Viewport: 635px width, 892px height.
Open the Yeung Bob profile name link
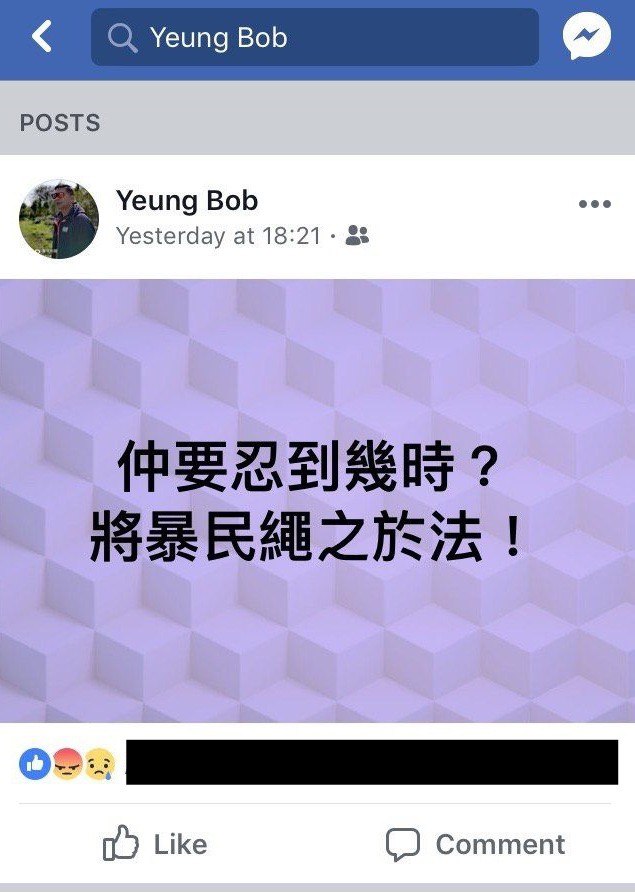tap(187, 201)
